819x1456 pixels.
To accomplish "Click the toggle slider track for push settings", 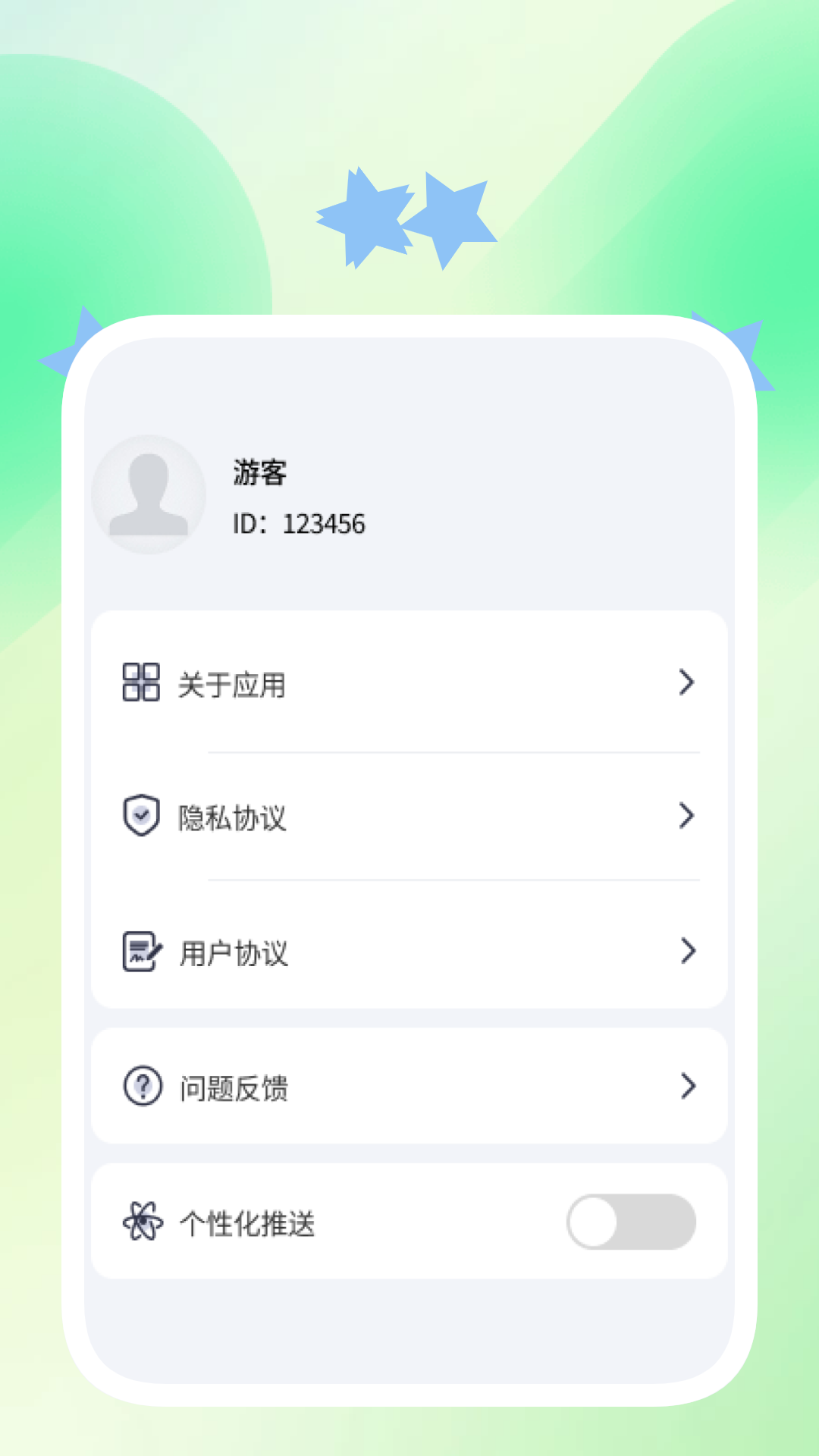I will 632,1221.
